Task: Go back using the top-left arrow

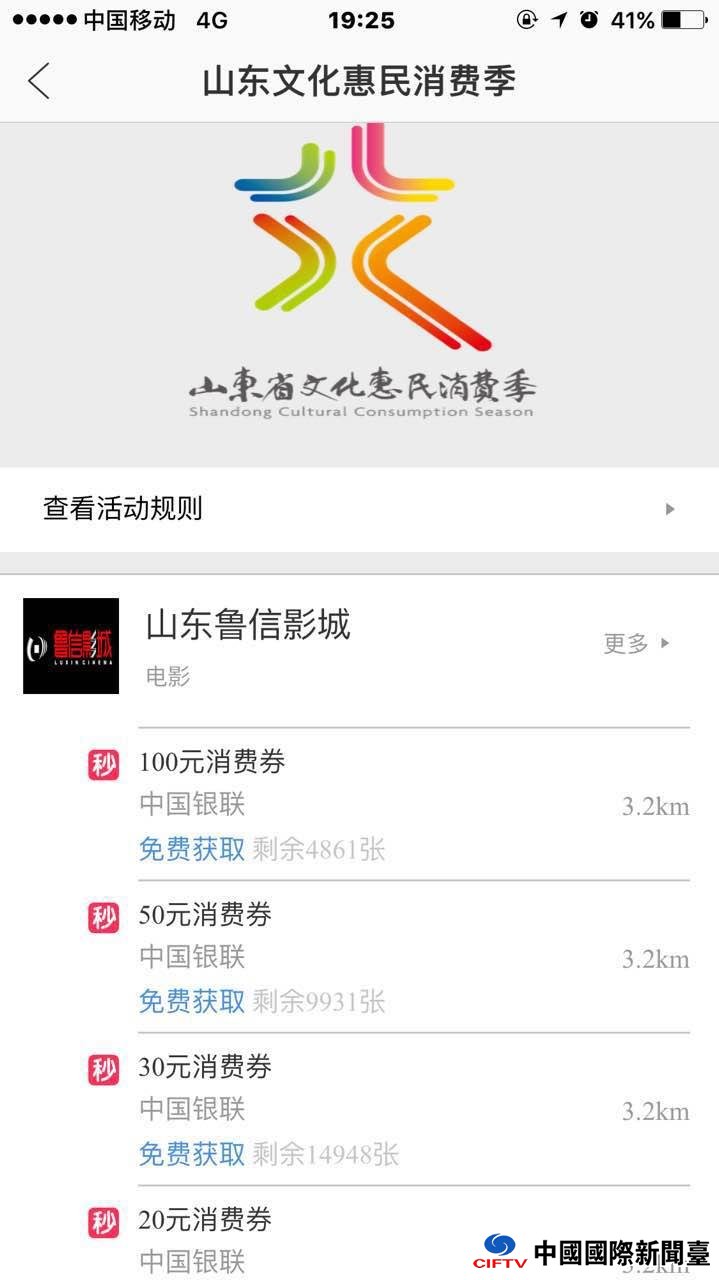Action: [39, 81]
